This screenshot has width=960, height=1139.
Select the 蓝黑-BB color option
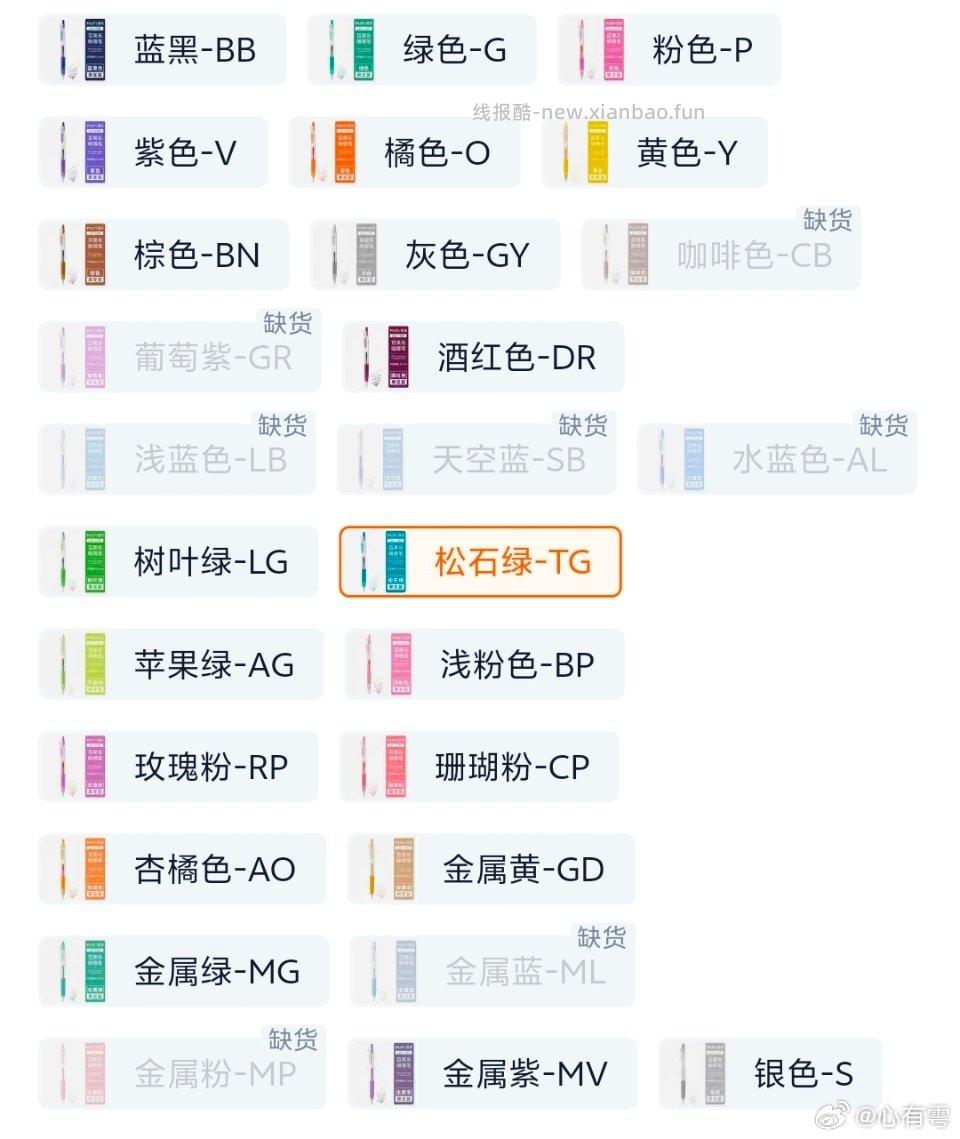(x=160, y=49)
